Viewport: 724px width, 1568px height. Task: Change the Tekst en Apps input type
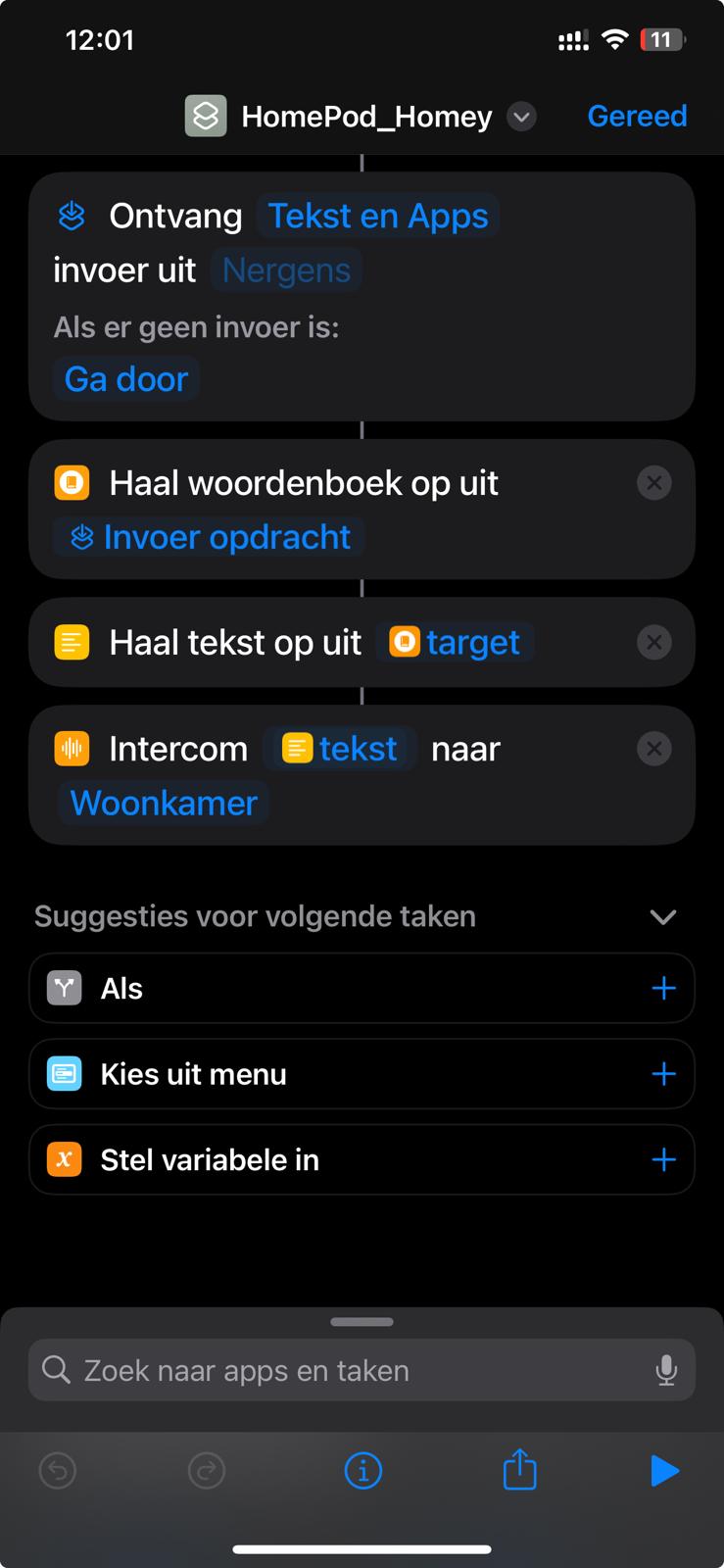378,216
